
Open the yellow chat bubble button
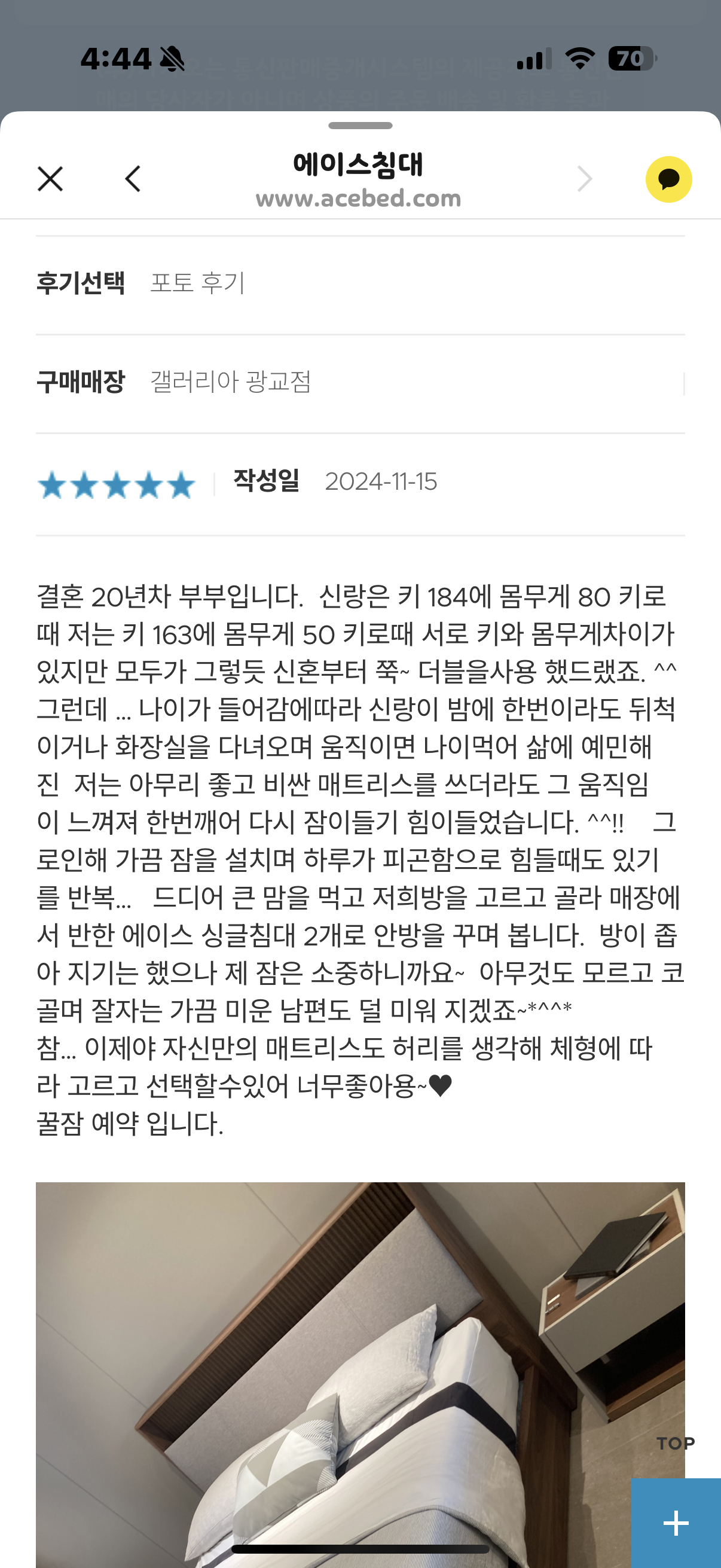tap(668, 179)
